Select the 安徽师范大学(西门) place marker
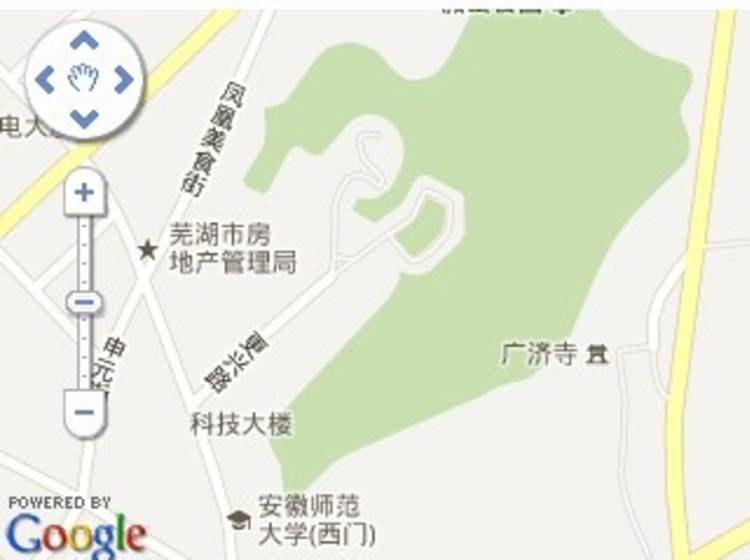Screen dimensions: 750x560 pos(238,519)
